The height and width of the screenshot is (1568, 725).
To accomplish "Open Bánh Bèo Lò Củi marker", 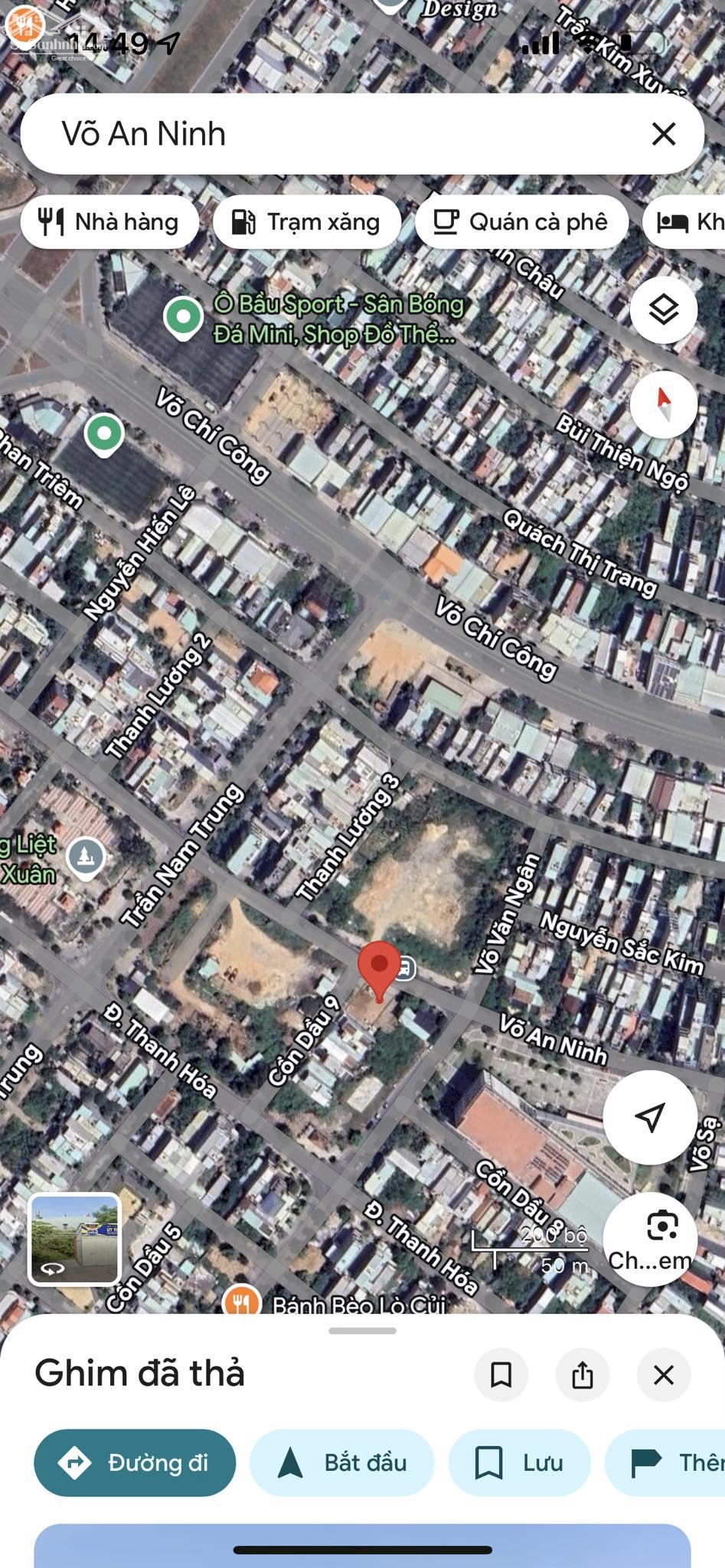I will point(241,1302).
